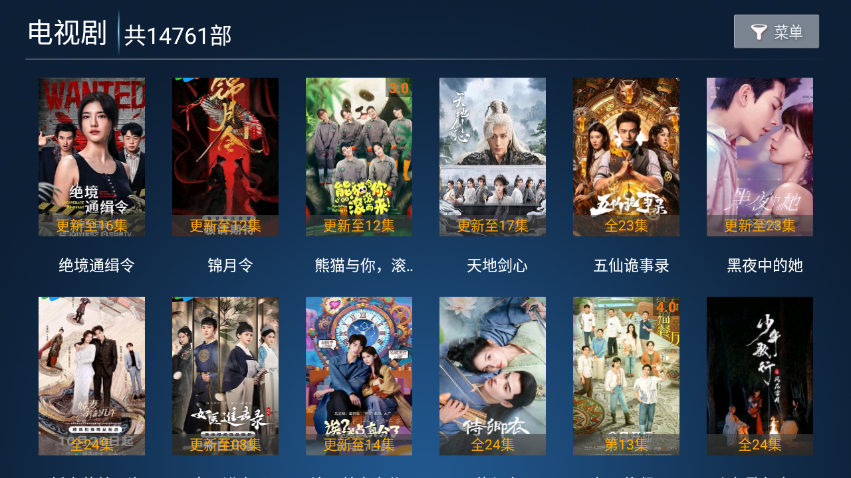Viewport: 851px width, 478px height.
Task: Open the 少年歌行 poster
Action: tap(760, 376)
